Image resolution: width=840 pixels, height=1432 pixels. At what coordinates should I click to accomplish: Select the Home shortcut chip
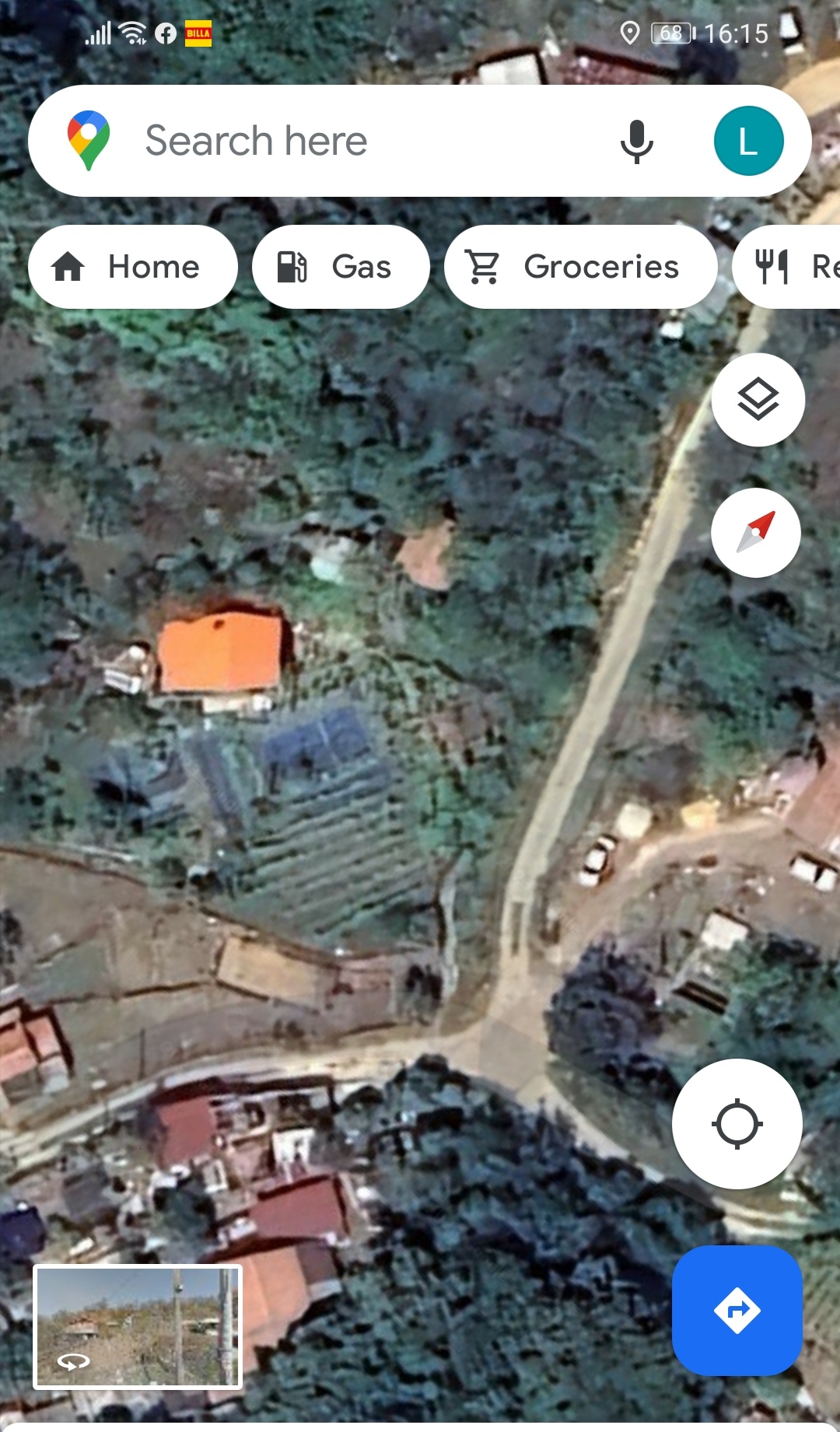[x=133, y=267]
